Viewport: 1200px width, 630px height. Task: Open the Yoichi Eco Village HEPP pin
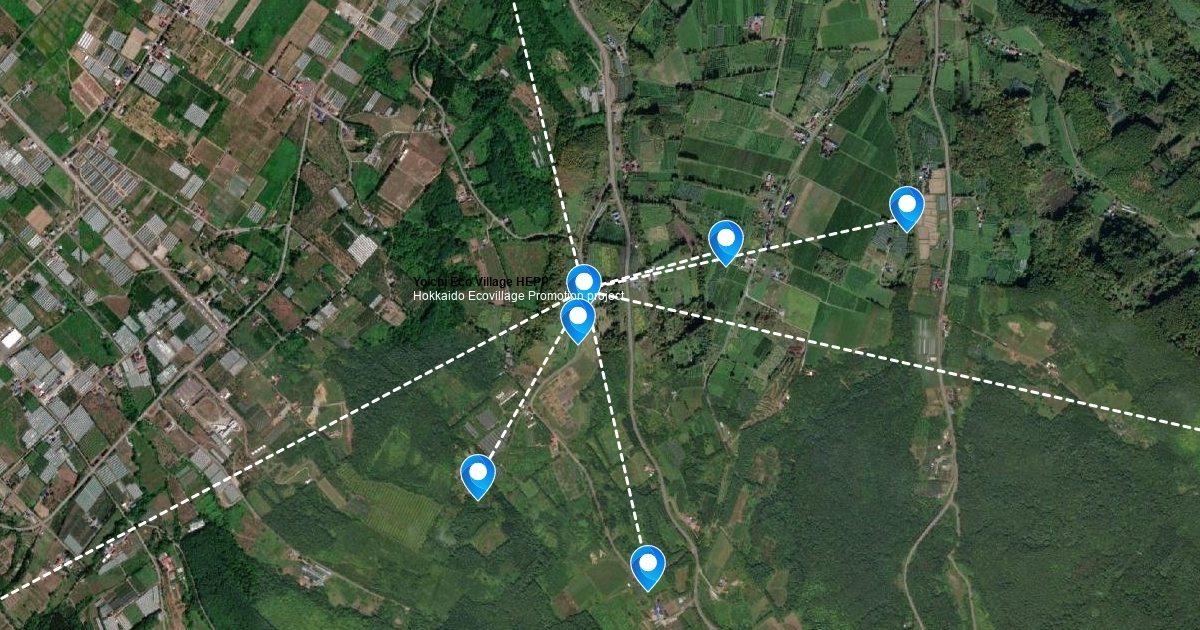[584, 284]
